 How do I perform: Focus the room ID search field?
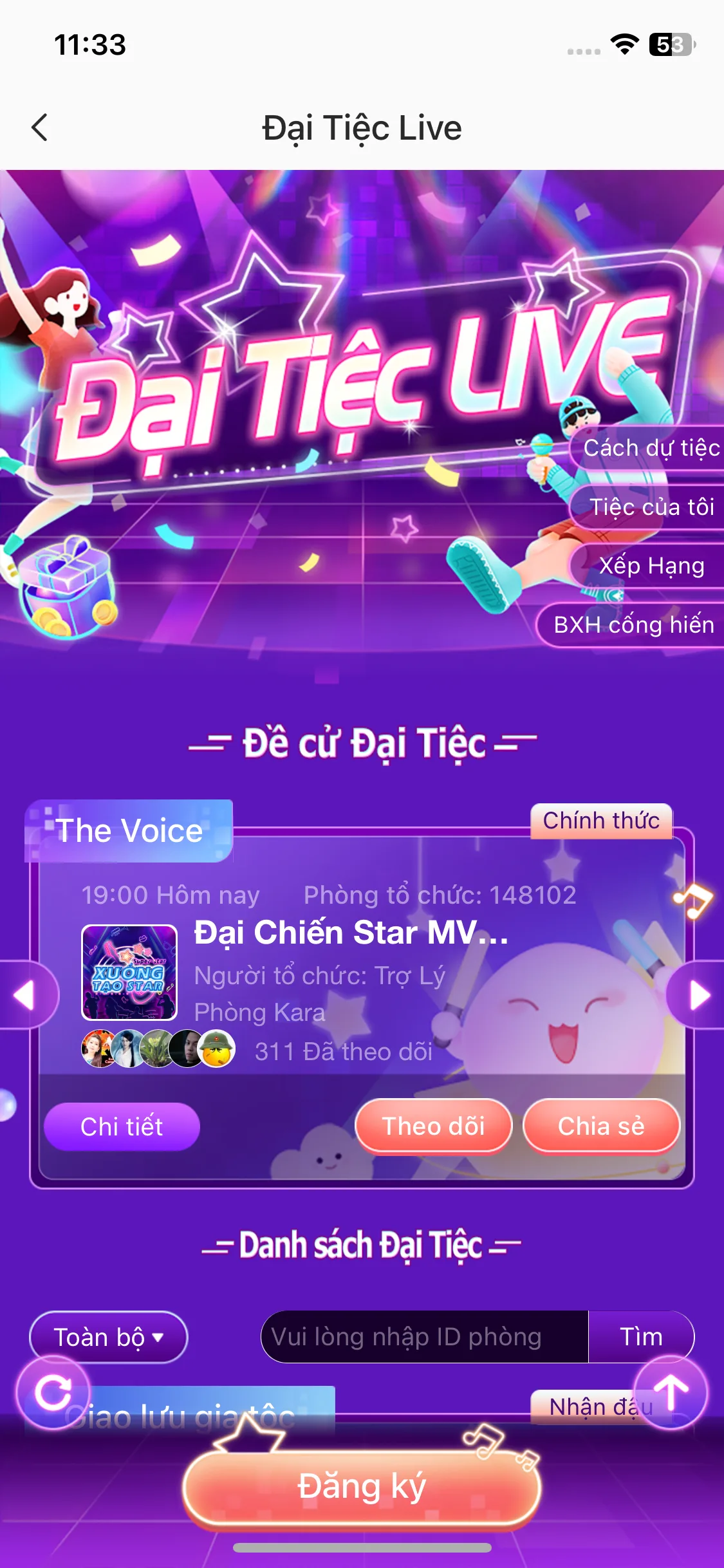pyautogui.click(x=425, y=1337)
